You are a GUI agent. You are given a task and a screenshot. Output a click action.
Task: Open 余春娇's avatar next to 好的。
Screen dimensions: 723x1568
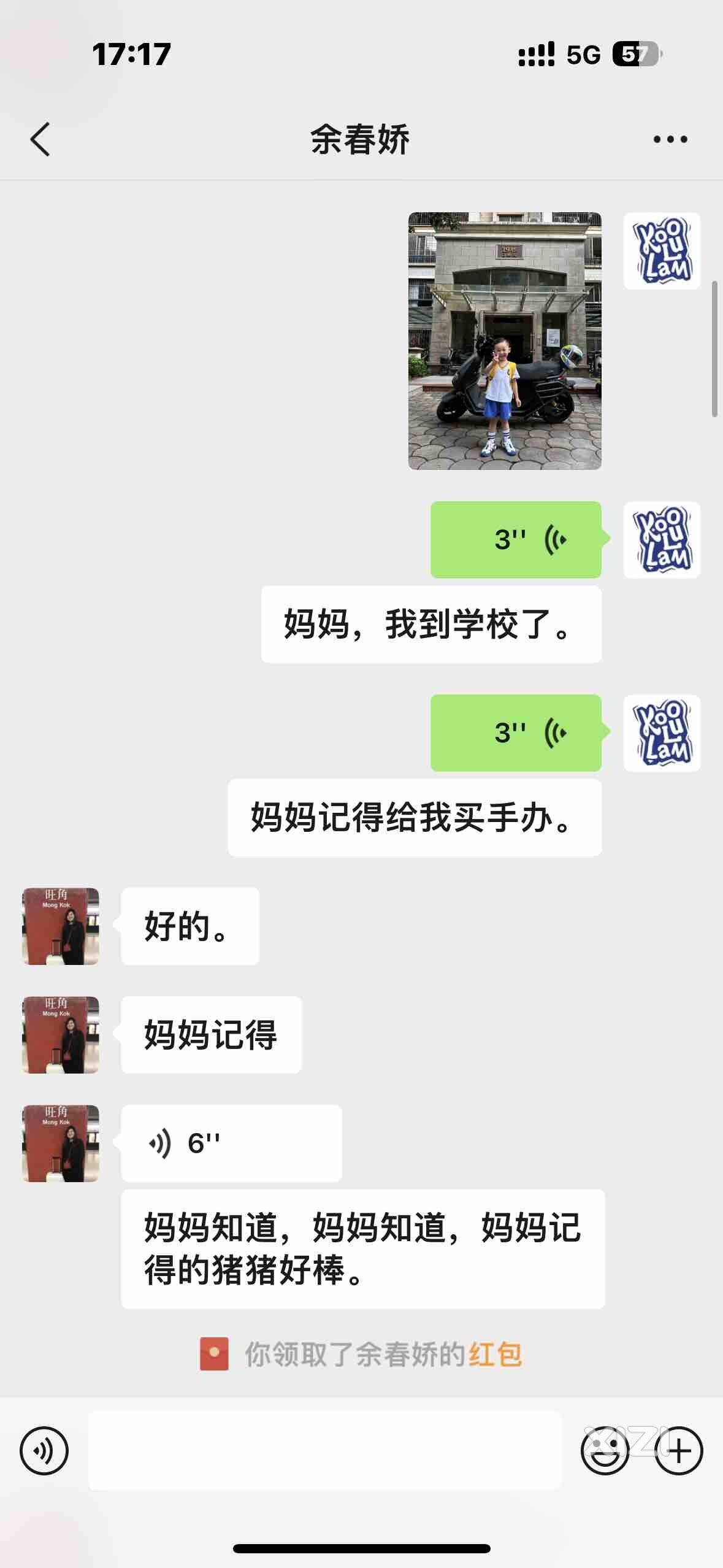(x=61, y=926)
